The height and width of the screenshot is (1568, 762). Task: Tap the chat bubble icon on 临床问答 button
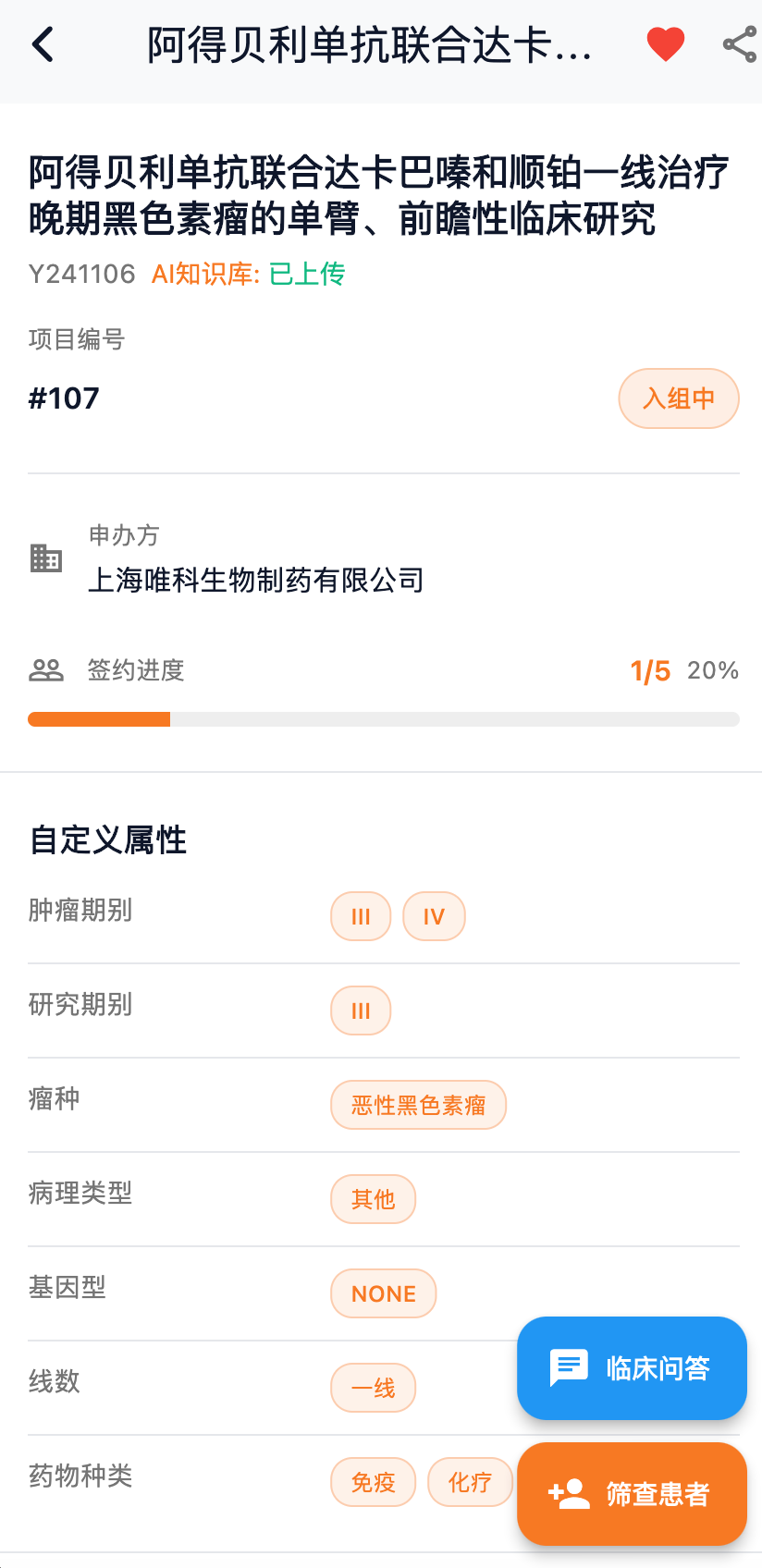click(x=568, y=1367)
